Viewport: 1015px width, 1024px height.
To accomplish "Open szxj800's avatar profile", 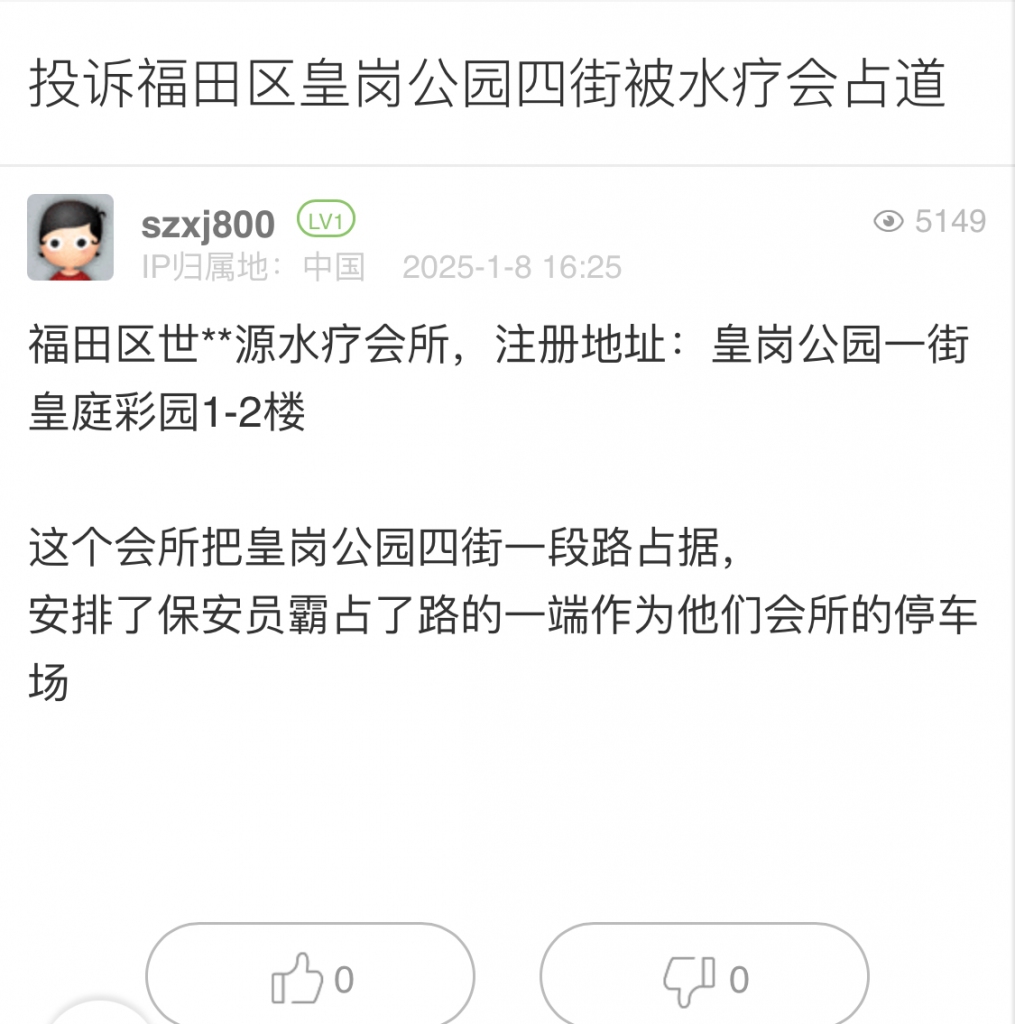I will pos(70,237).
